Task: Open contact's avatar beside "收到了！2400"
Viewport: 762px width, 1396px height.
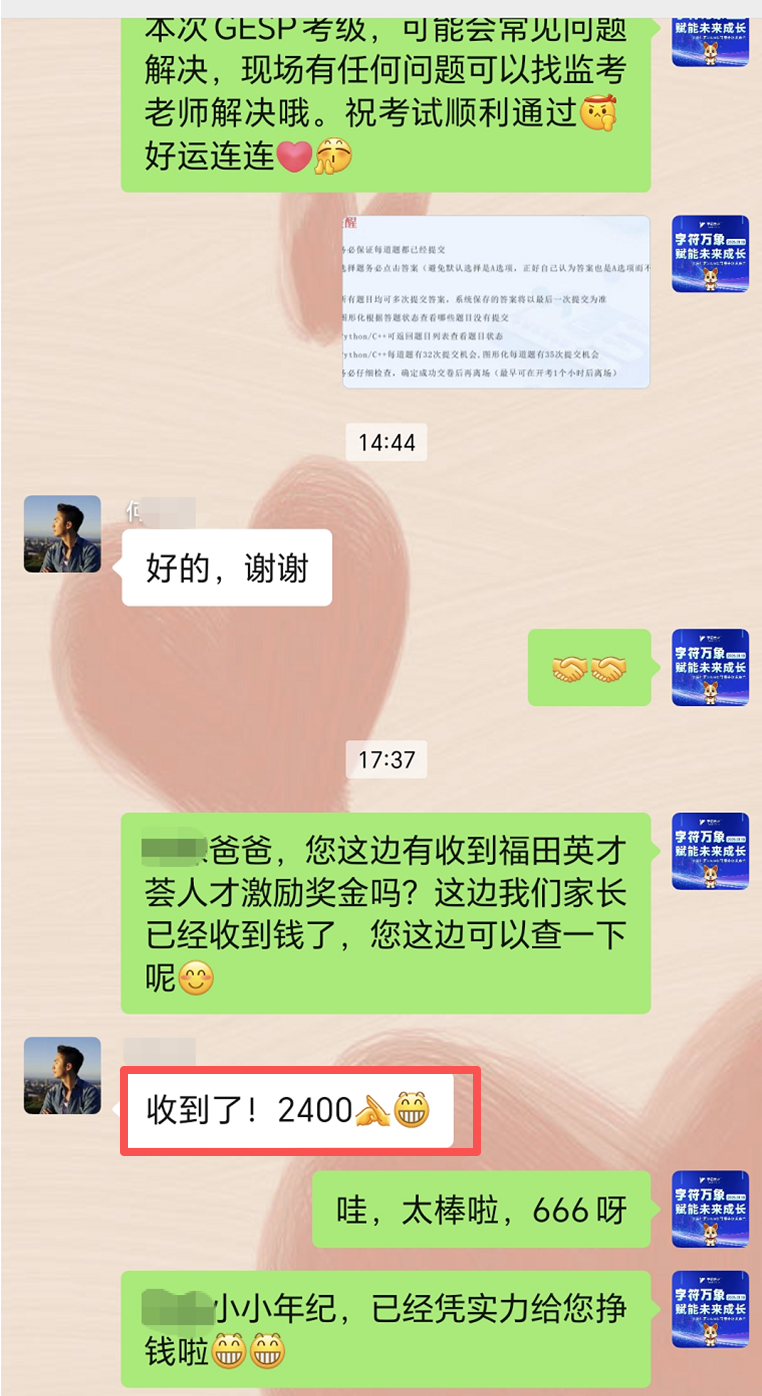Action: pos(62,1076)
